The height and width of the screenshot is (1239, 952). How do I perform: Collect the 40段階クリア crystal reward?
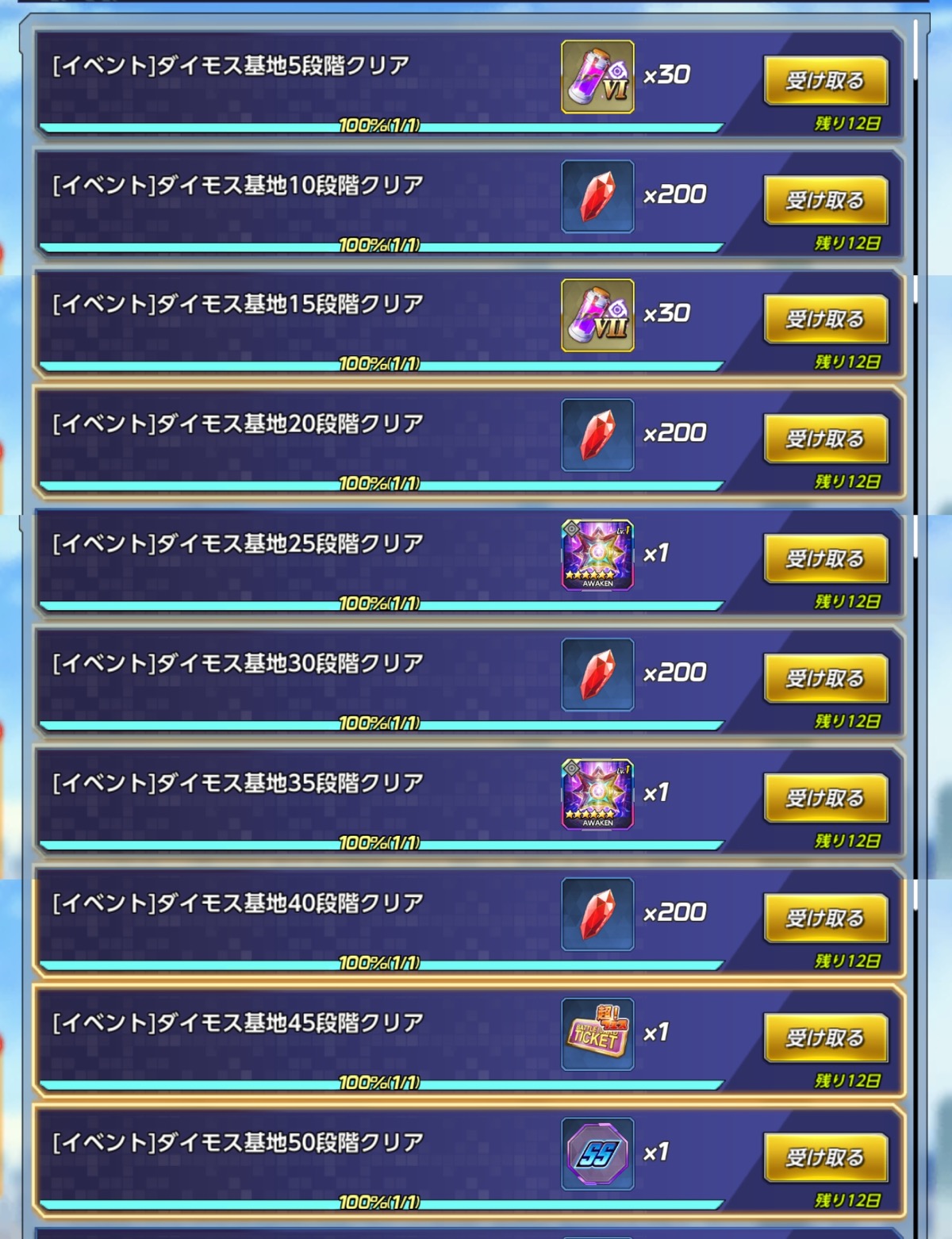[825, 918]
